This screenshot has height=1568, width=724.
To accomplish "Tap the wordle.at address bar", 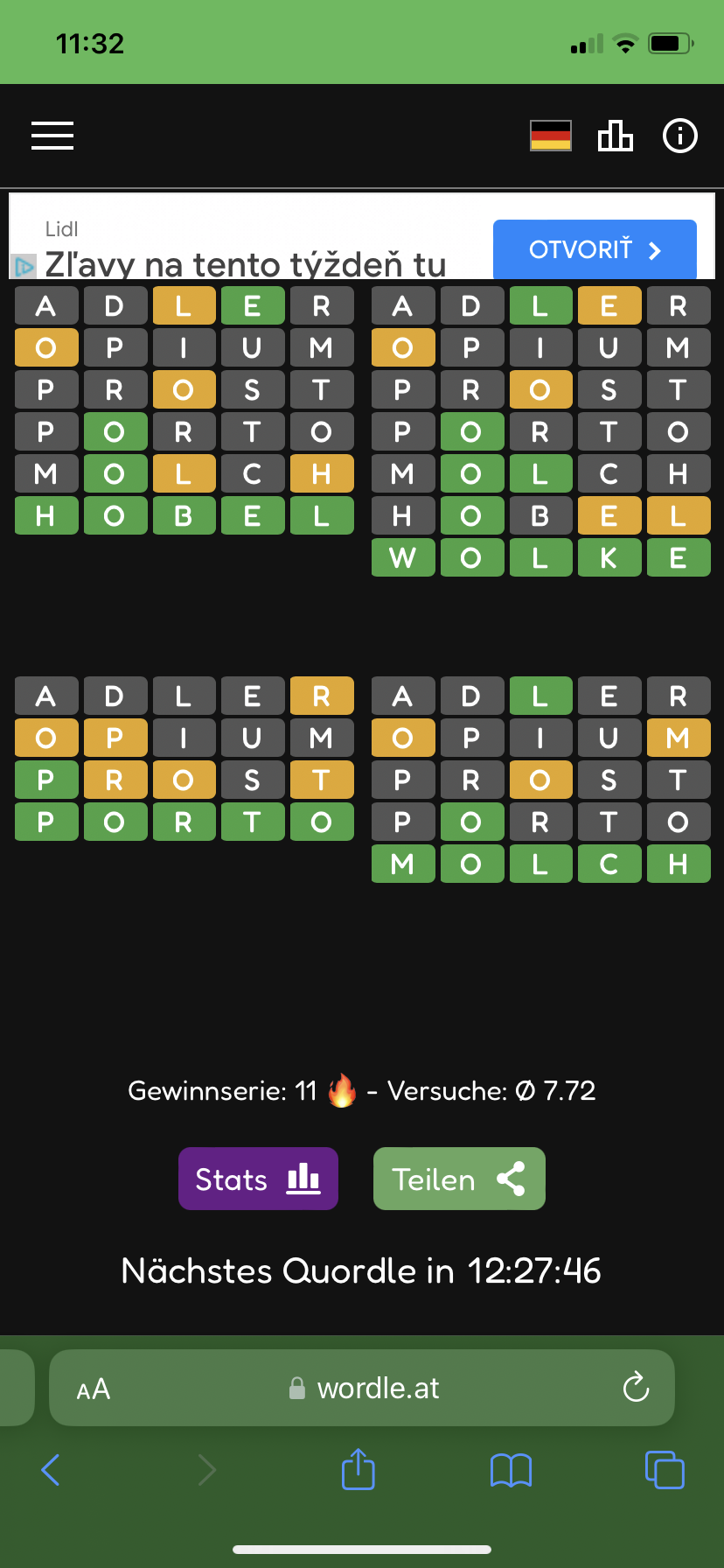I will coord(362,1388).
